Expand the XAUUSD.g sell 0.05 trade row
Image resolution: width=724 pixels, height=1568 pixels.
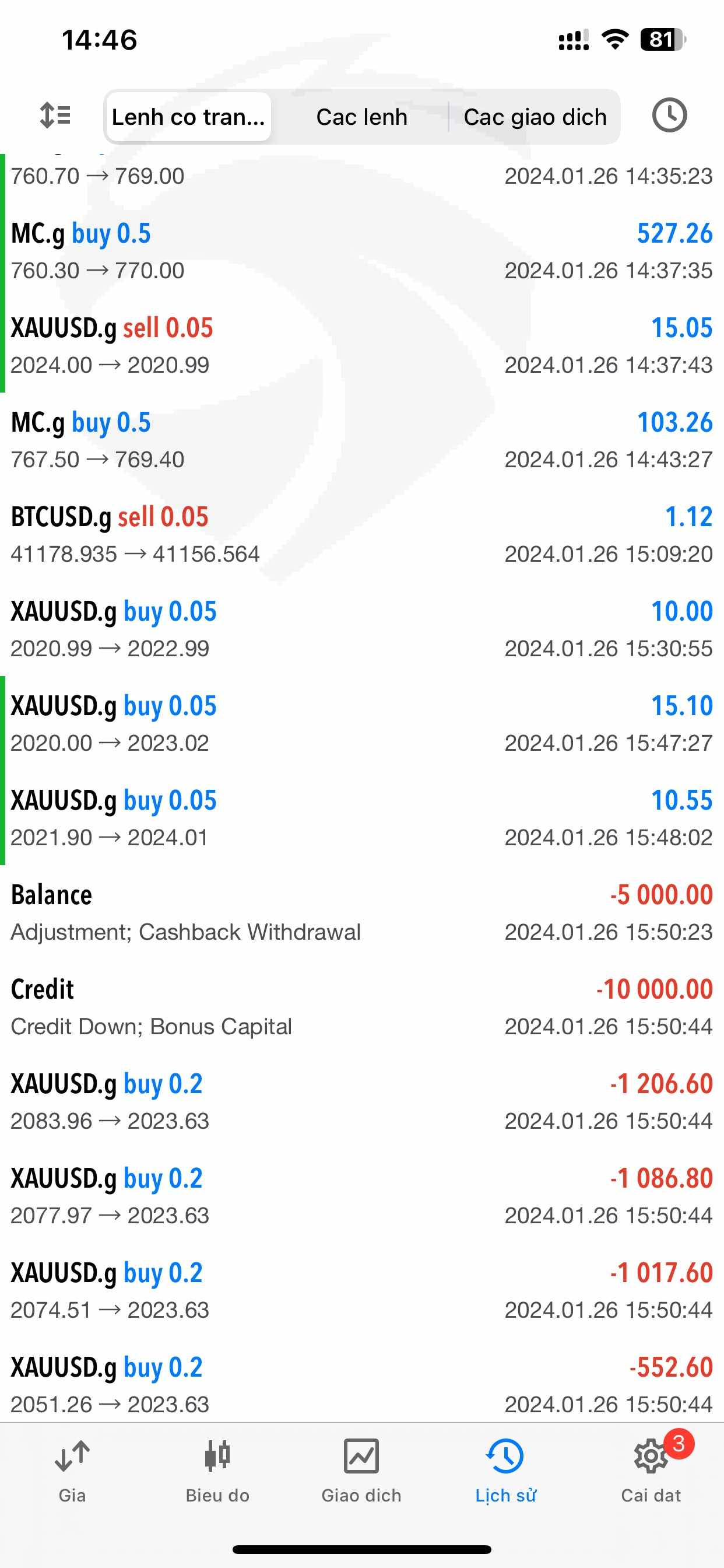[x=362, y=345]
